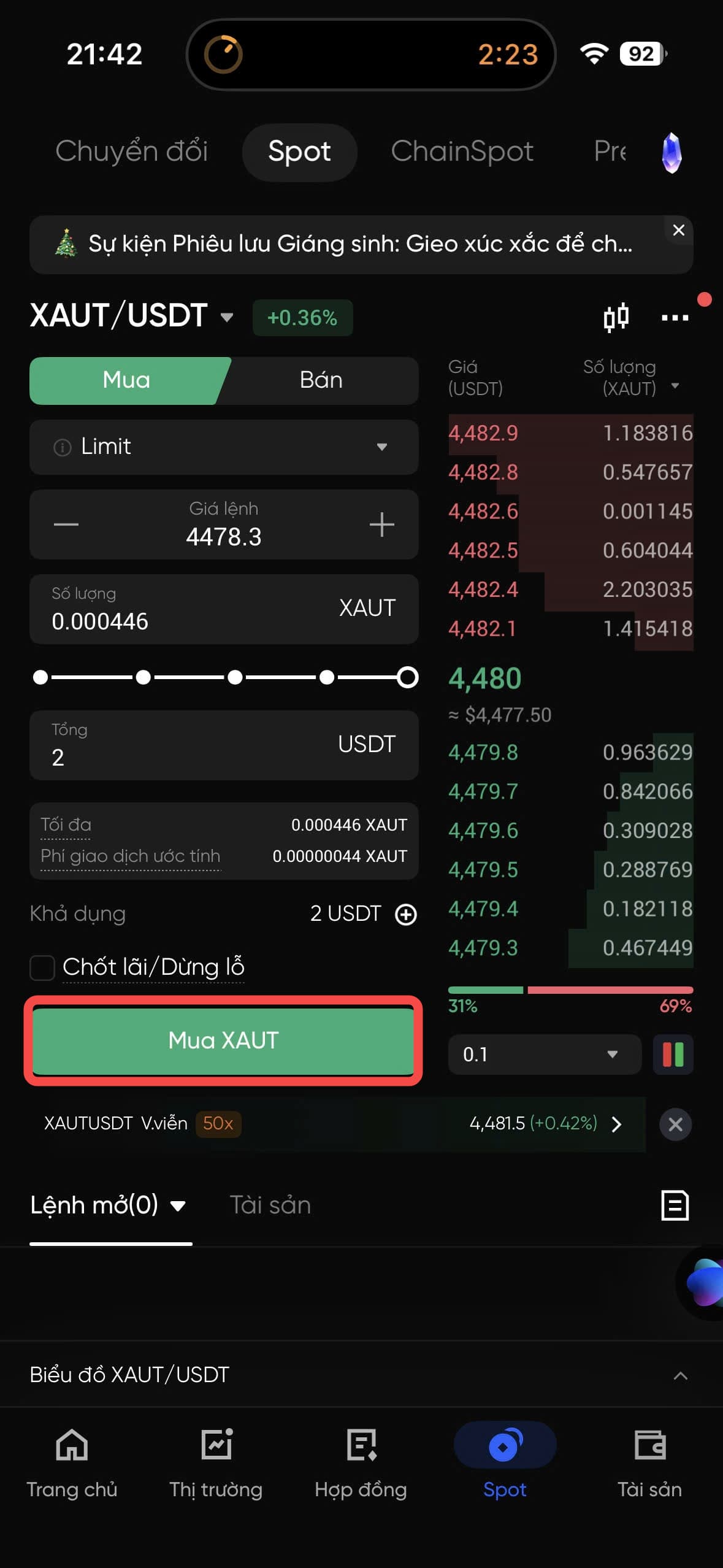Enable the Chốt lãi/Dừng lỗ checkbox
723x1568 pixels.
coord(43,967)
